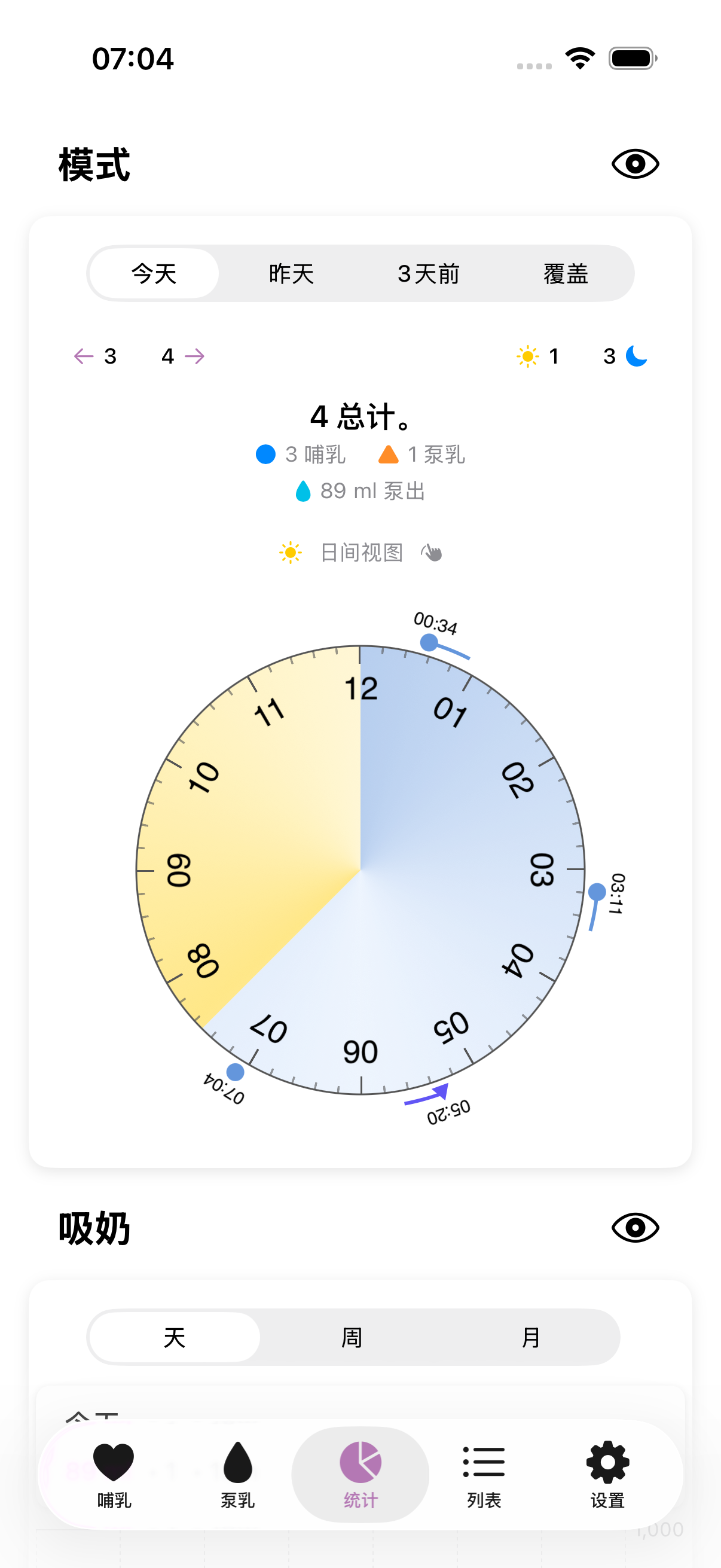Switch to the 昨天 tab

tap(291, 274)
